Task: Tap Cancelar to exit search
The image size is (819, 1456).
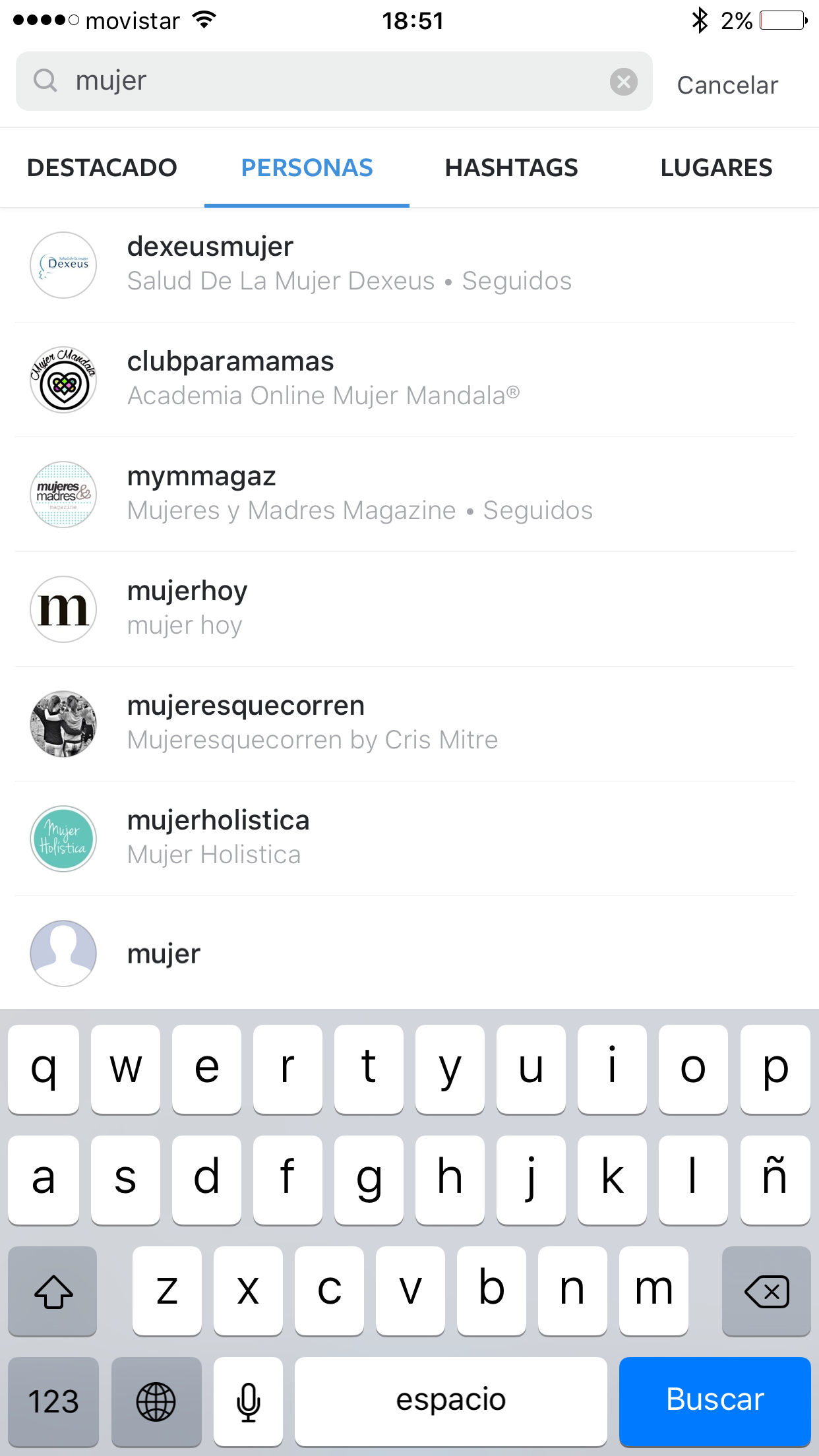Action: point(727,85)
